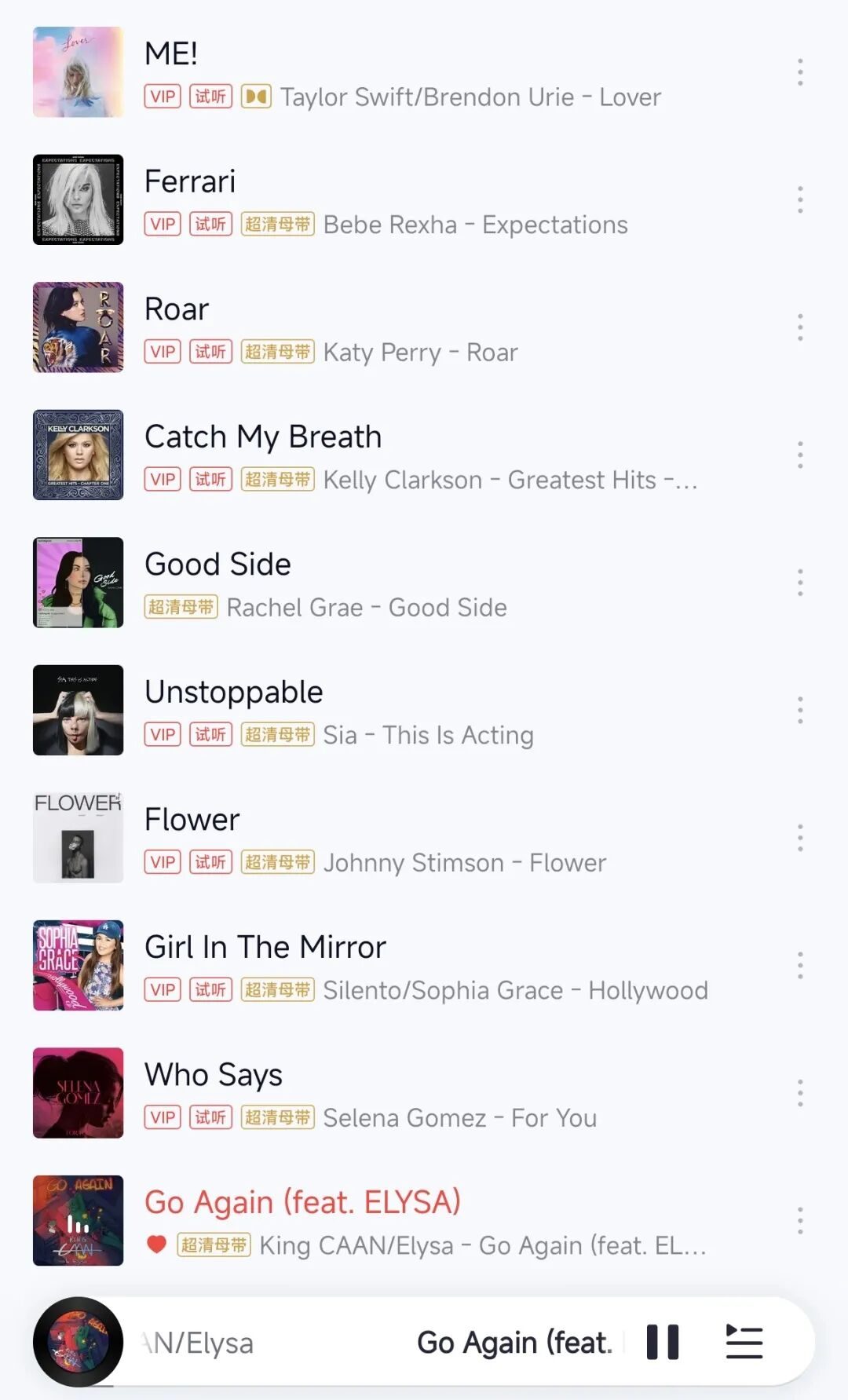Pause the currently playing song

click(662, 1342)
